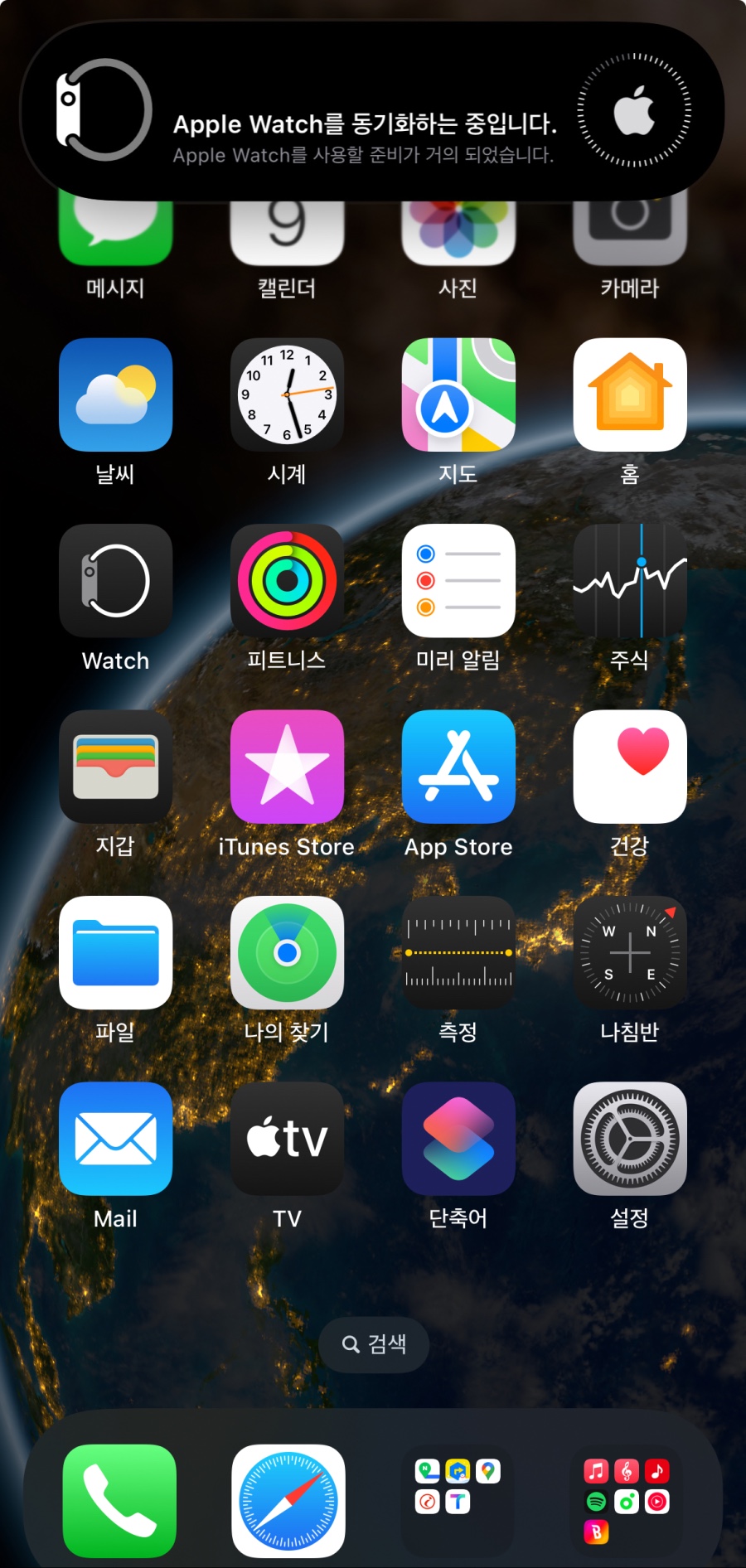The image size is (746, 1568).
Task: Launch Find My (나의 찾기)
Action: pos(287,953)
